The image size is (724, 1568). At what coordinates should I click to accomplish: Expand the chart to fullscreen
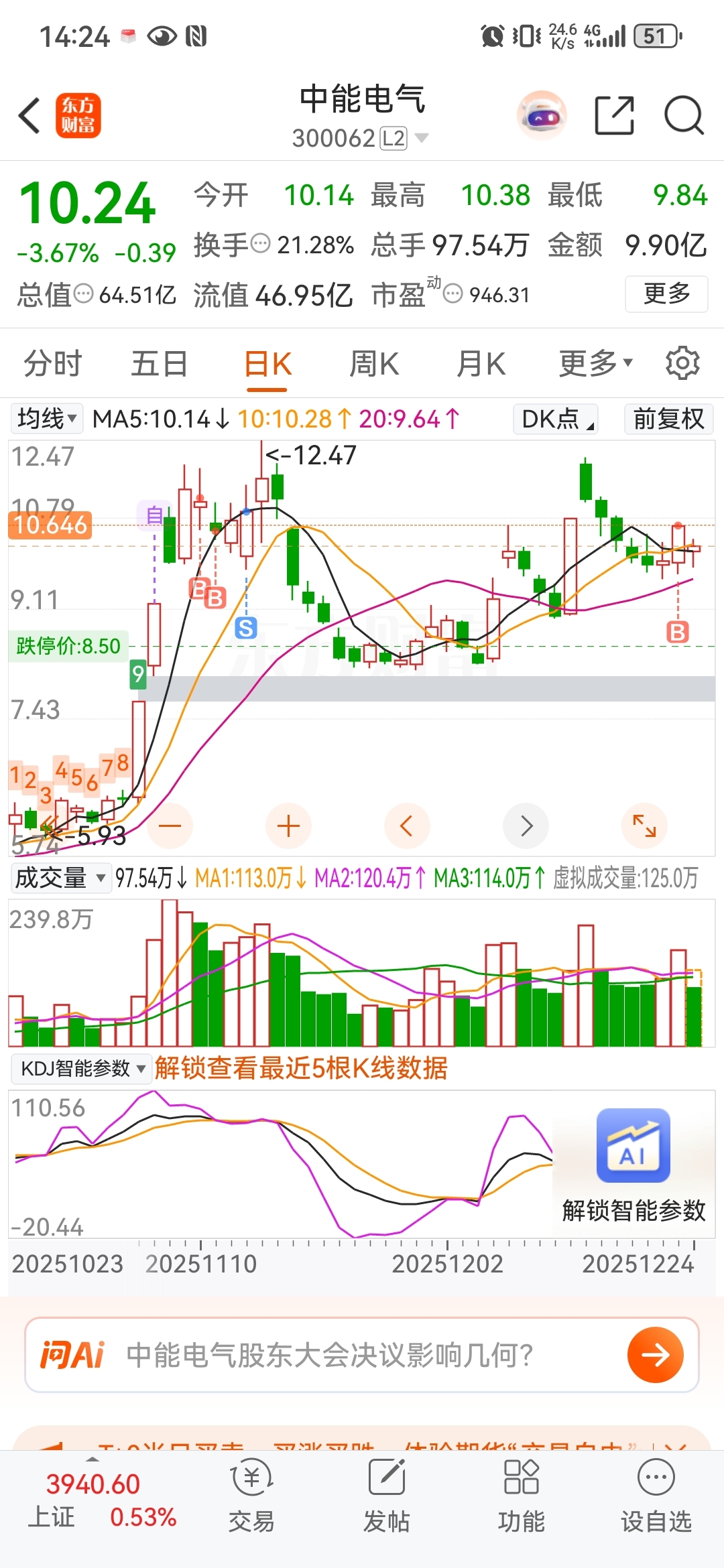(644, 826)
